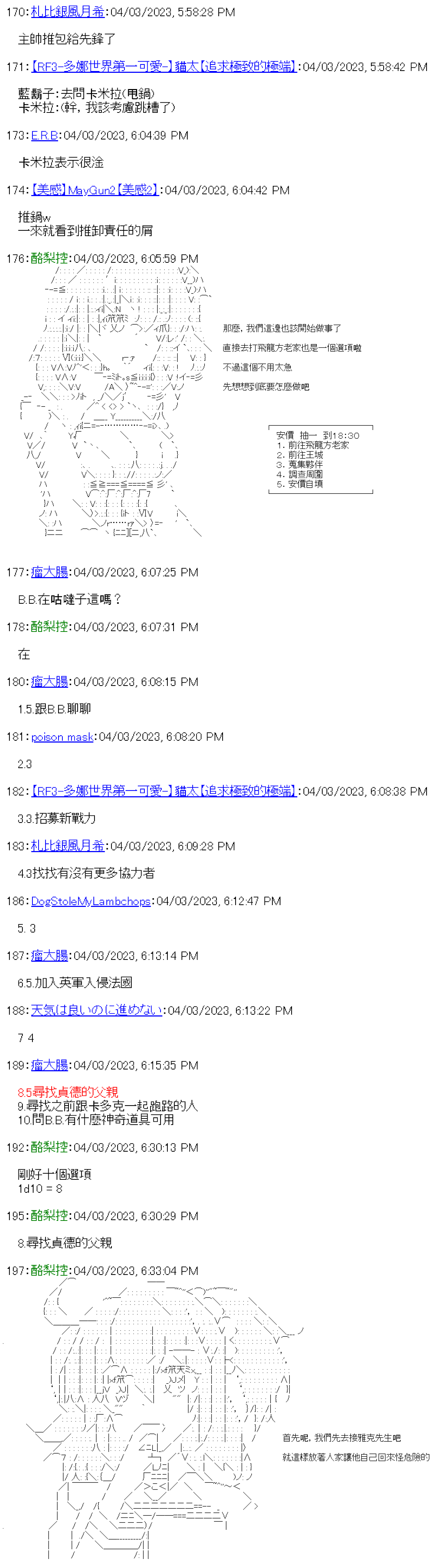Open DogStoleMyLambchops user link
433x1568 pixels.
click(x=91, y=901)
